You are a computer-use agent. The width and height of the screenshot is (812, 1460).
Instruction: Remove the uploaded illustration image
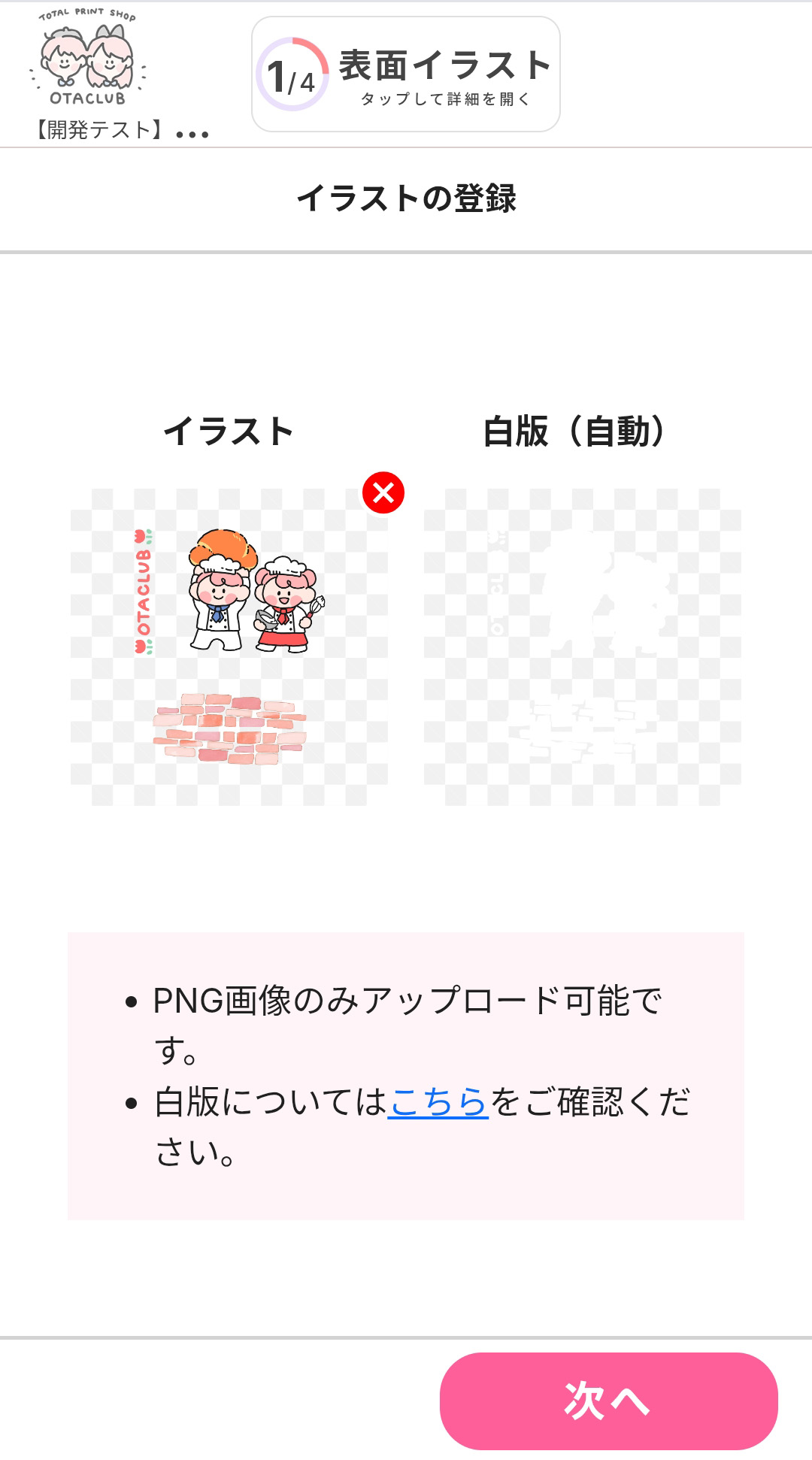tap(383, 493)
